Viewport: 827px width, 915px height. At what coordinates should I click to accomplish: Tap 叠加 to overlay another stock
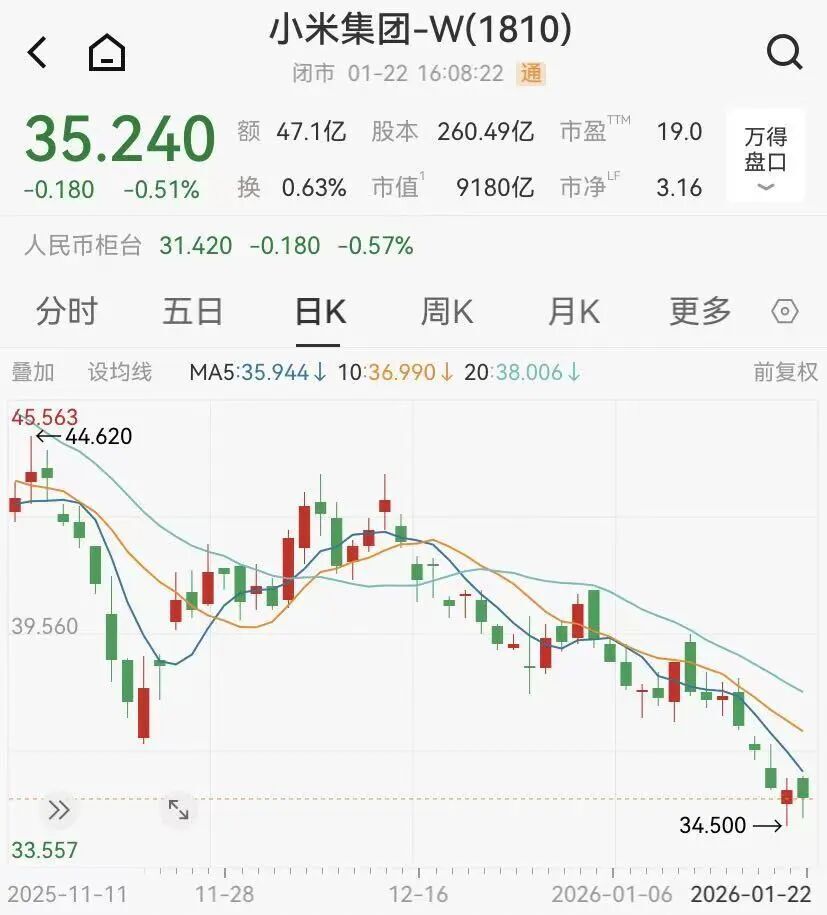tap(33, 373)
